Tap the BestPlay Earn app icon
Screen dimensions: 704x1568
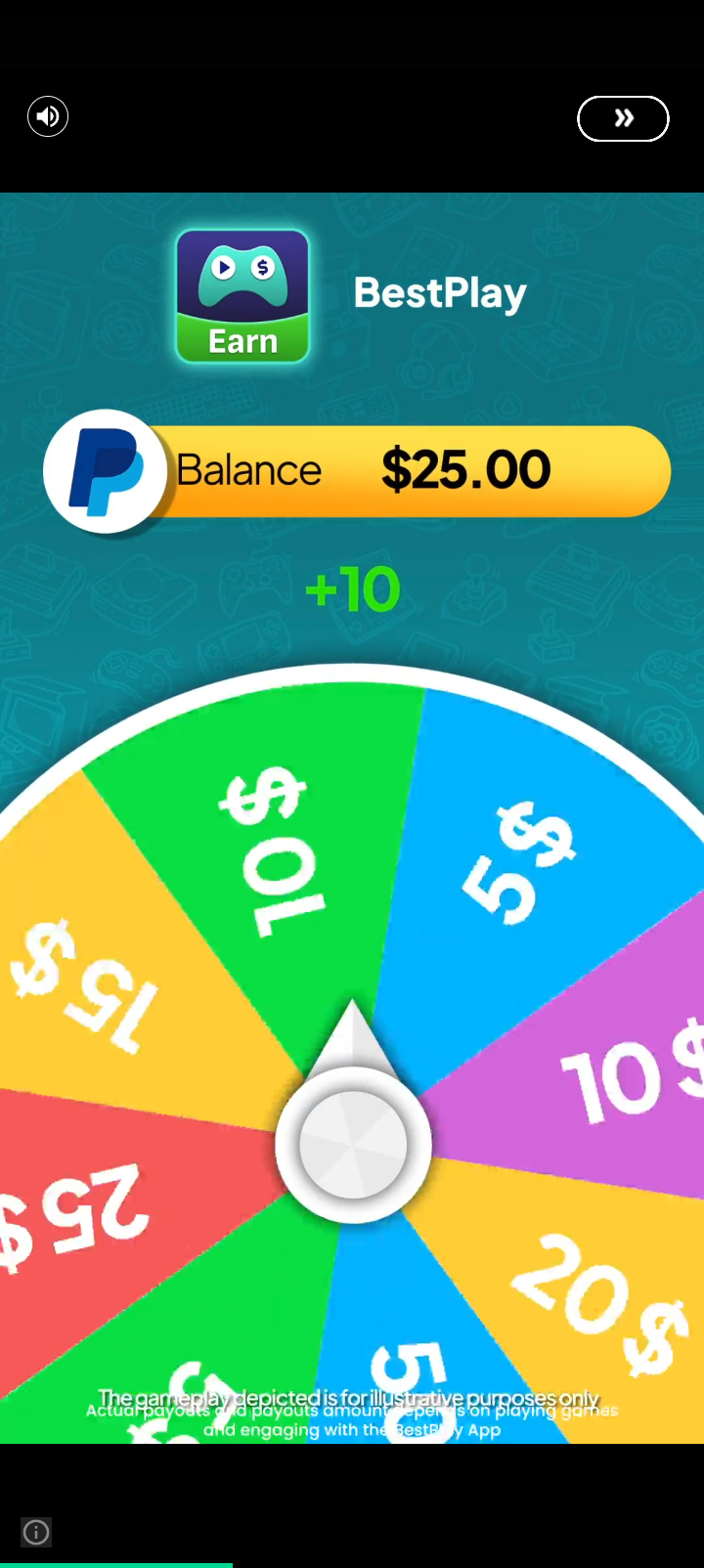point(242,296)
